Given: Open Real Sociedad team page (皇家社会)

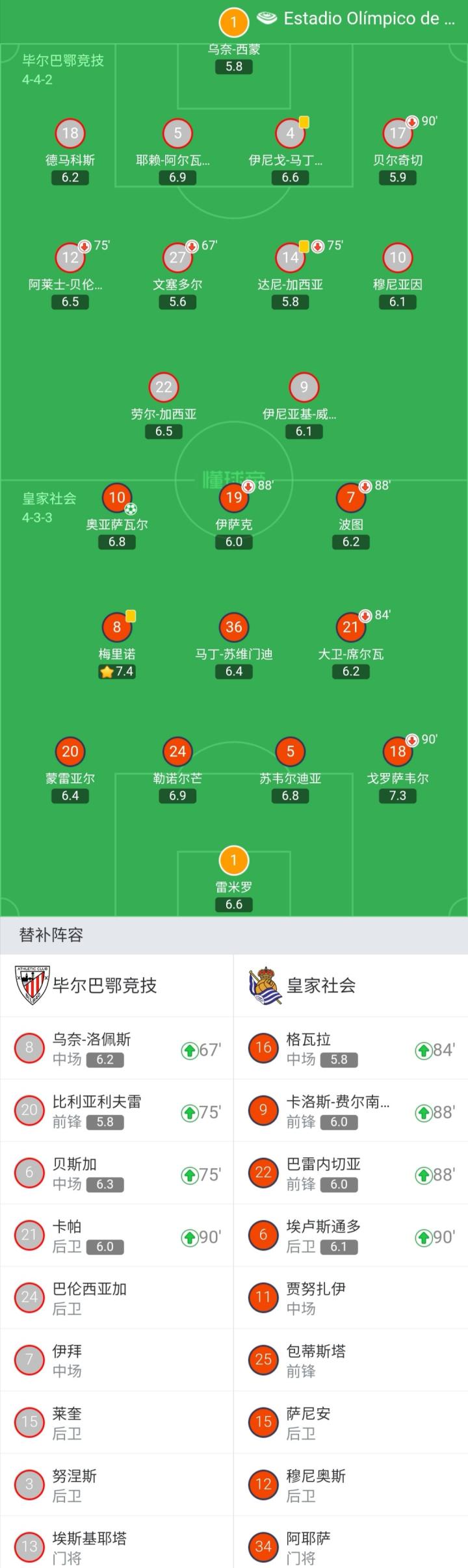Looking at the screenshot, I should (321, 986).
